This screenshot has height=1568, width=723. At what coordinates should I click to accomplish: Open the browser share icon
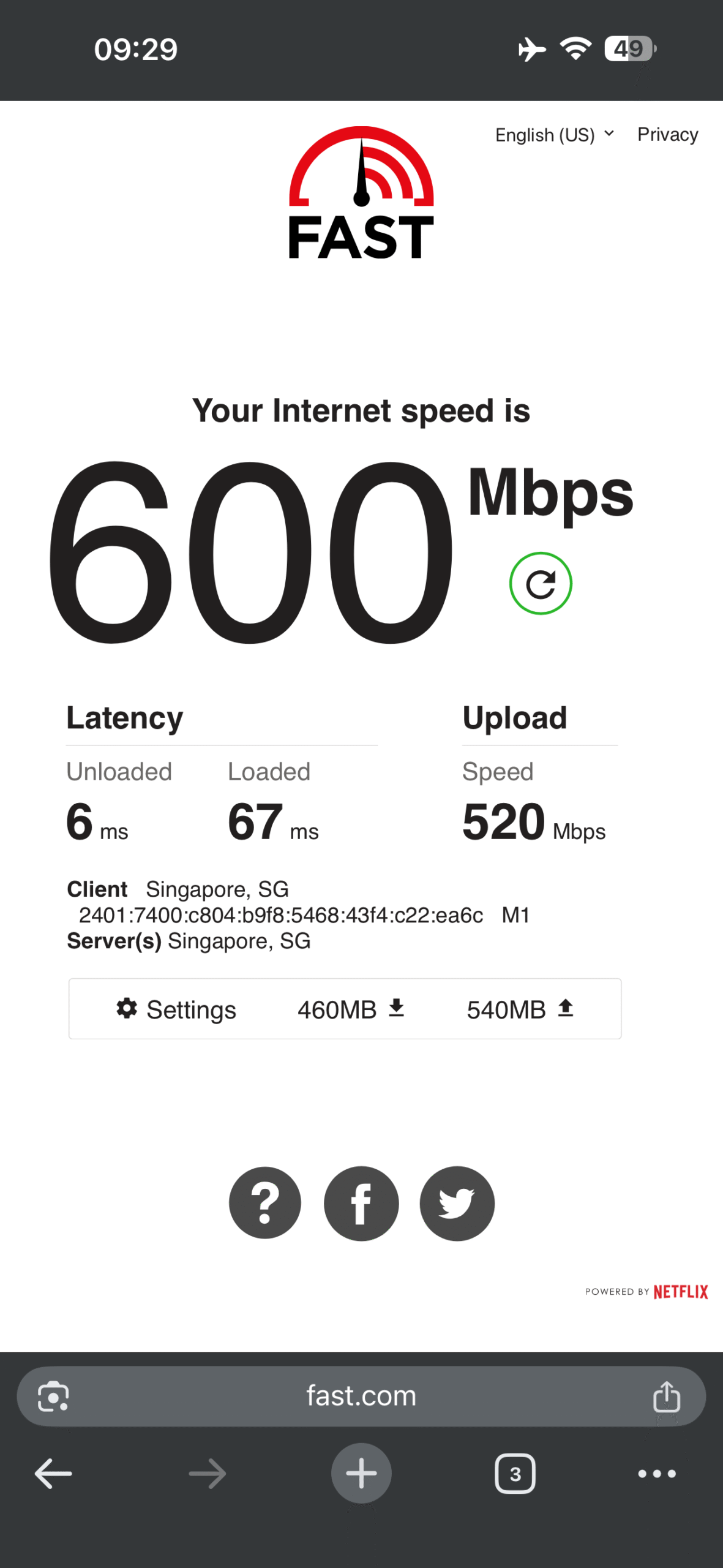[x=667, y=1396]
